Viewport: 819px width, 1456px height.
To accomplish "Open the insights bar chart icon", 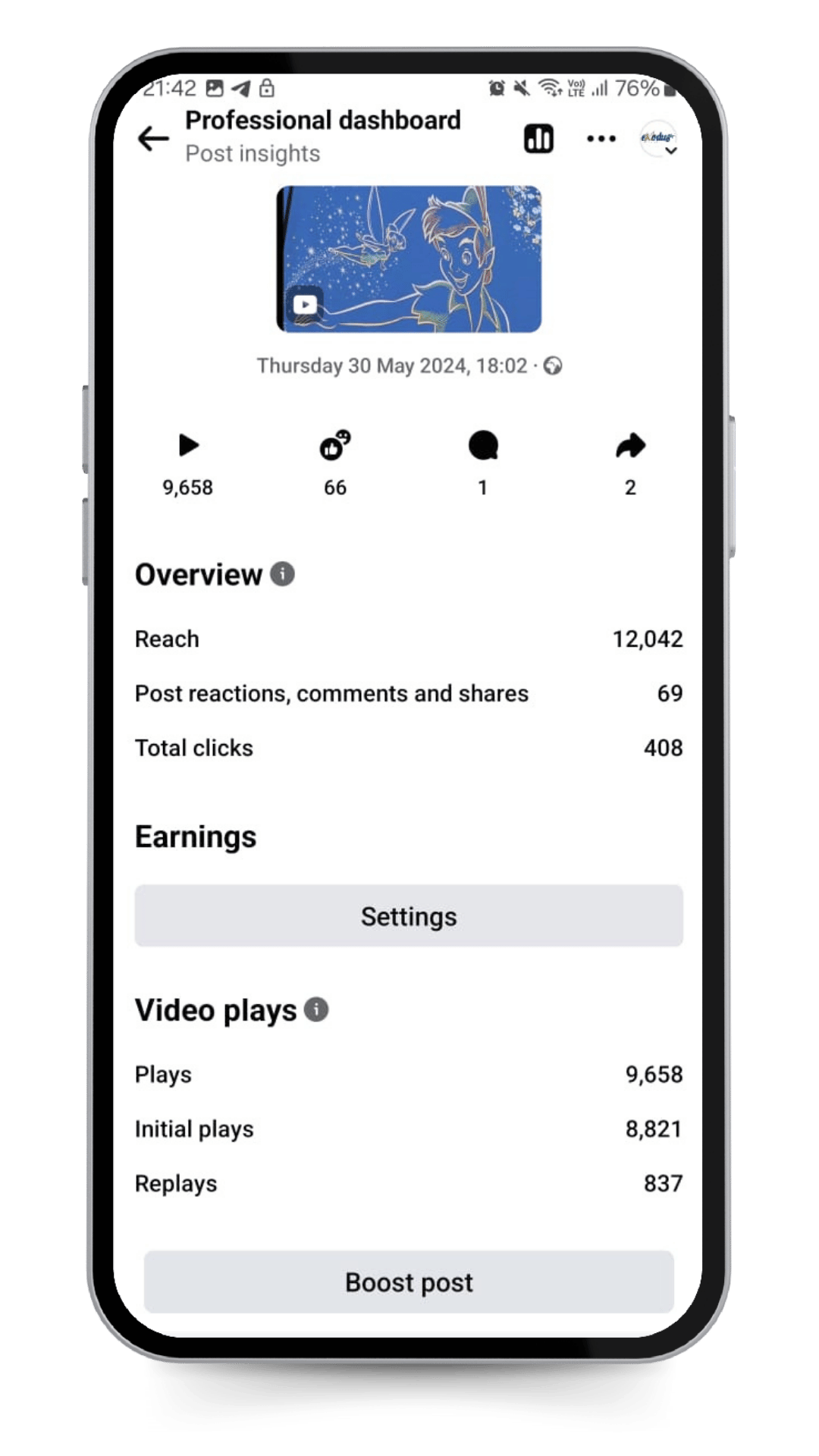I will (x=538, y=139).
